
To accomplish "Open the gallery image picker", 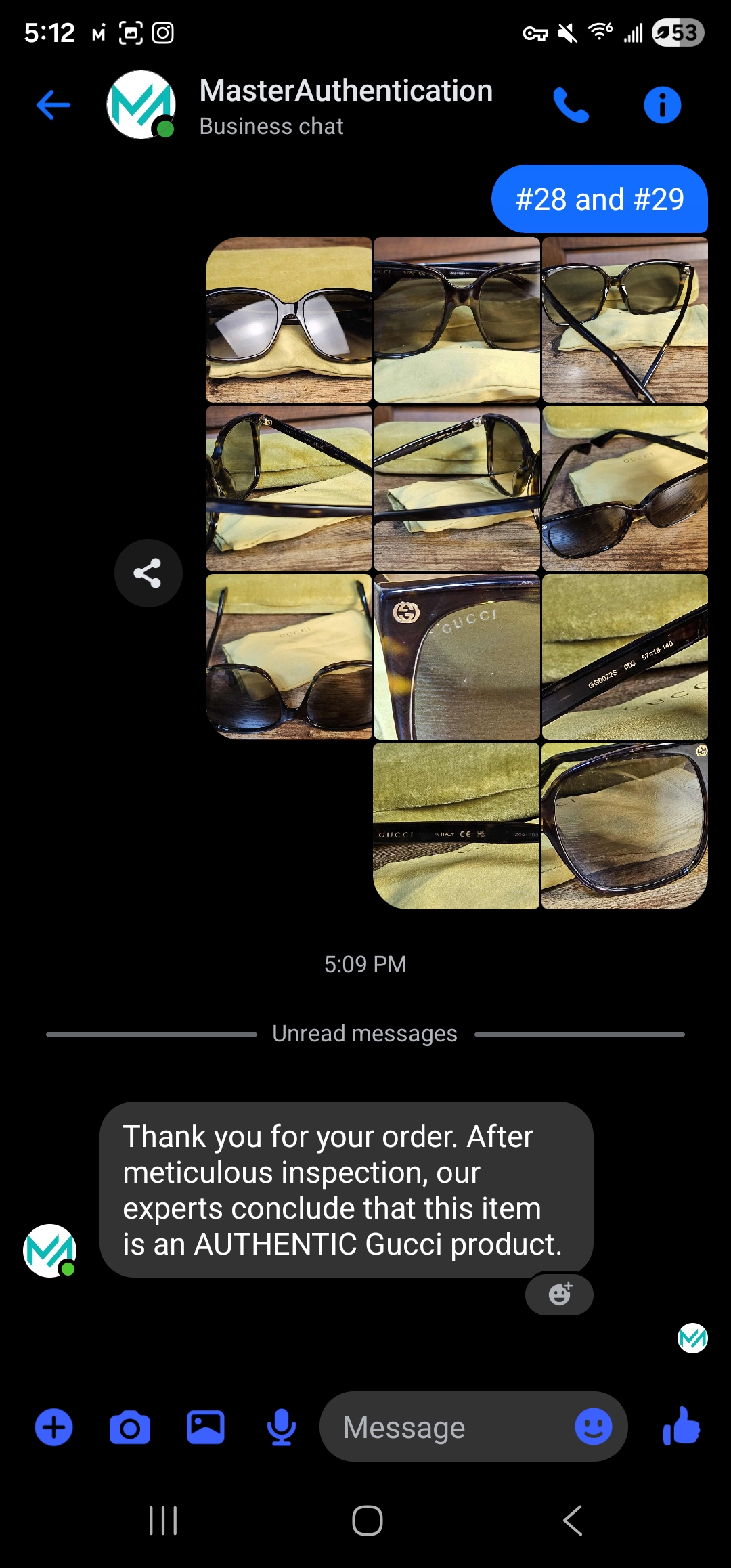I will [206, 1427].
